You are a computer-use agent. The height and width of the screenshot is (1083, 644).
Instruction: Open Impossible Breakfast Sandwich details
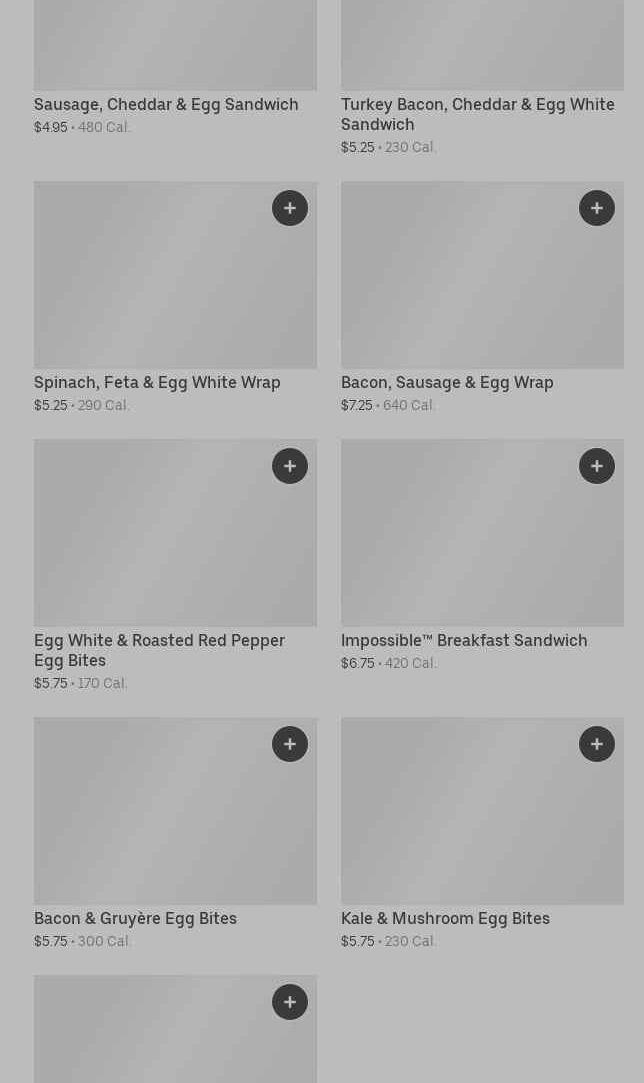(464, 640)
